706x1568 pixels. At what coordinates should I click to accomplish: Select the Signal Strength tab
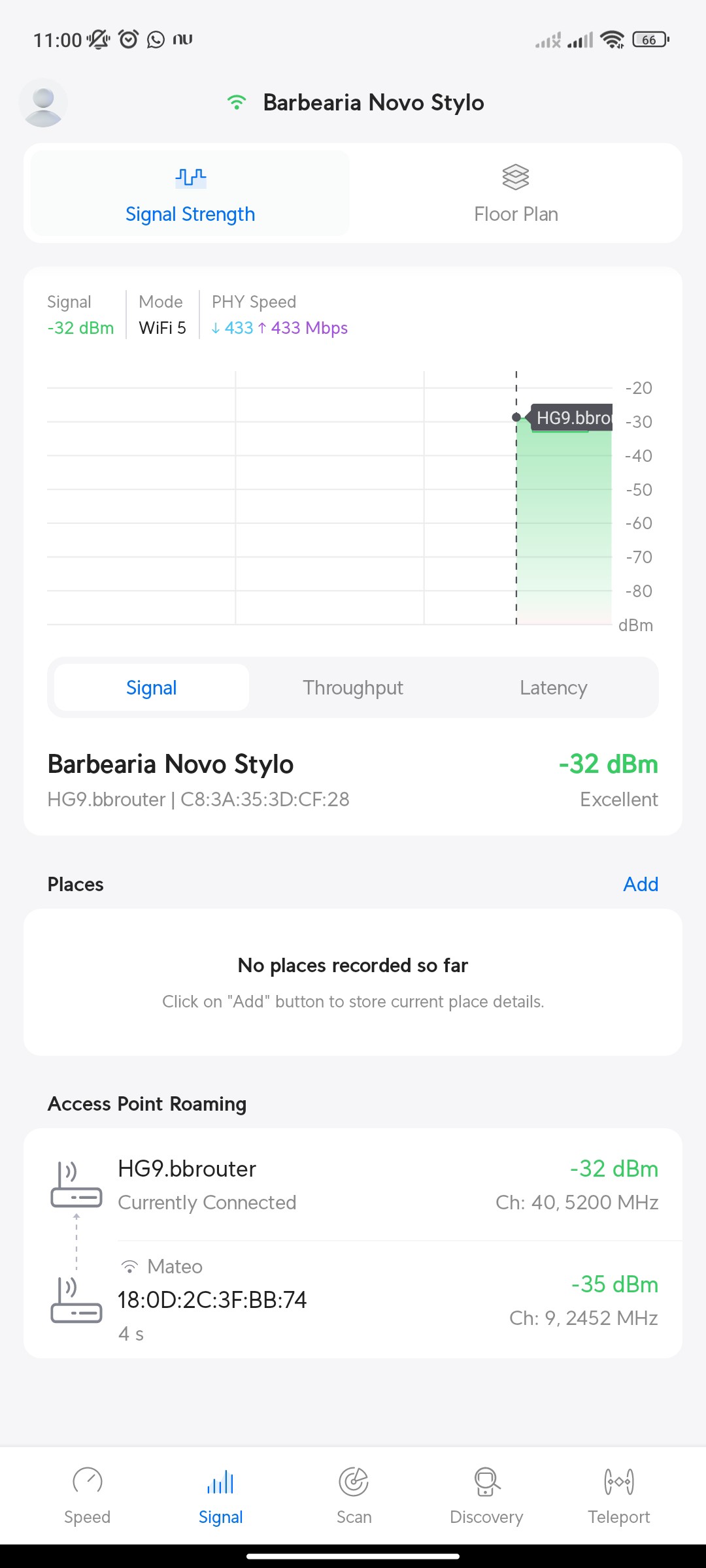[x=190, y=194]
